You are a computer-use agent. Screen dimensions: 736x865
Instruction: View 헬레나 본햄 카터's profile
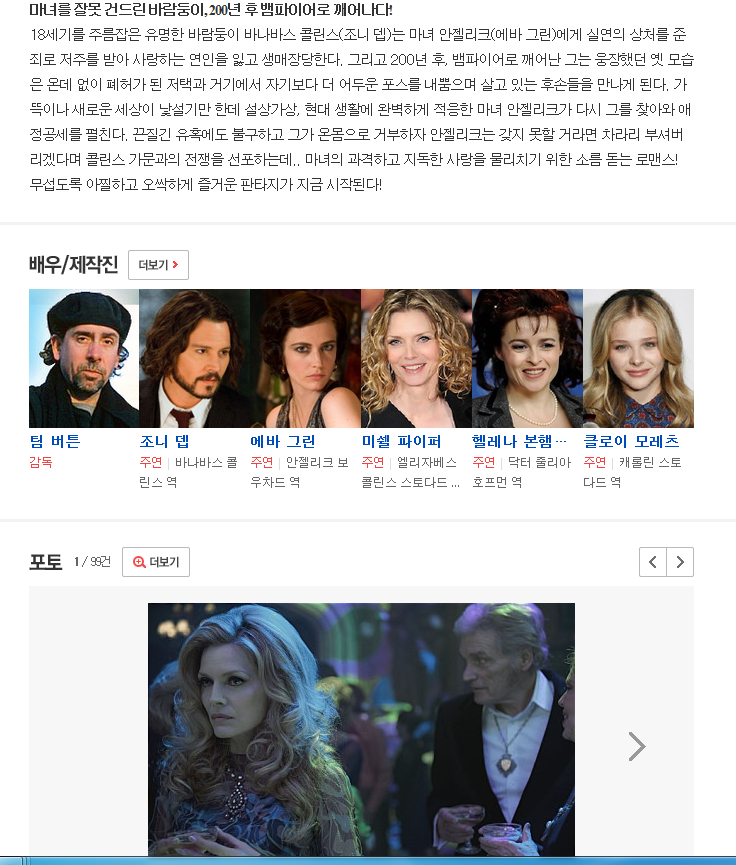(x=519, y=441)
